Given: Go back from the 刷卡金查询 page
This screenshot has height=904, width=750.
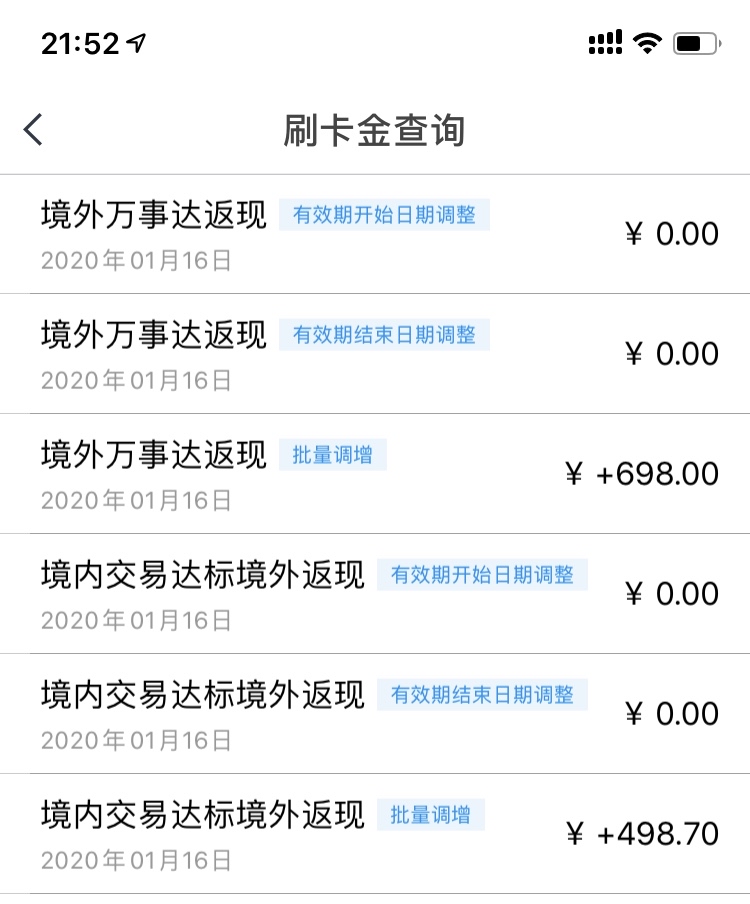Looking at the screenshot, I should coord(34,130).
